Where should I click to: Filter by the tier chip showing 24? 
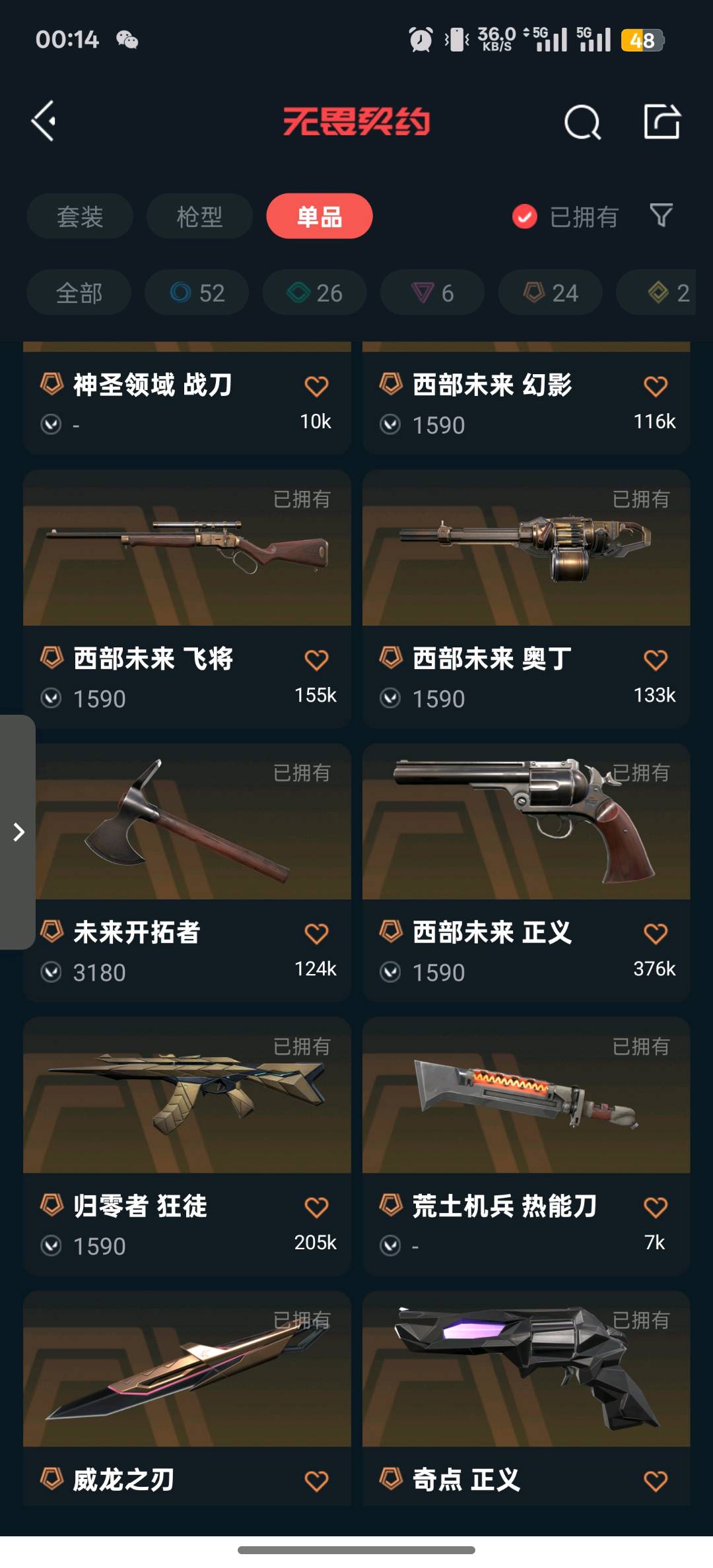click(x=550, y=292)
